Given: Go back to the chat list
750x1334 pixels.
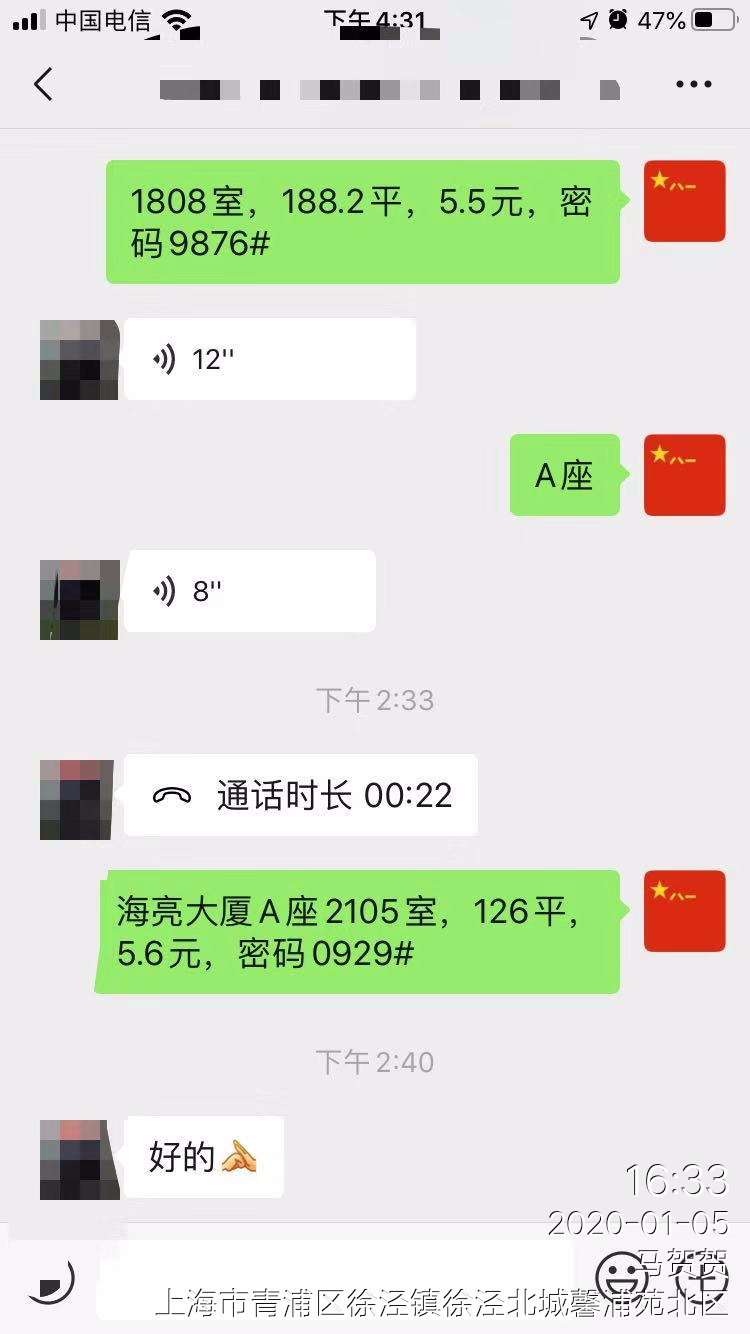Looking at the screenshot, I should [43, 85].
